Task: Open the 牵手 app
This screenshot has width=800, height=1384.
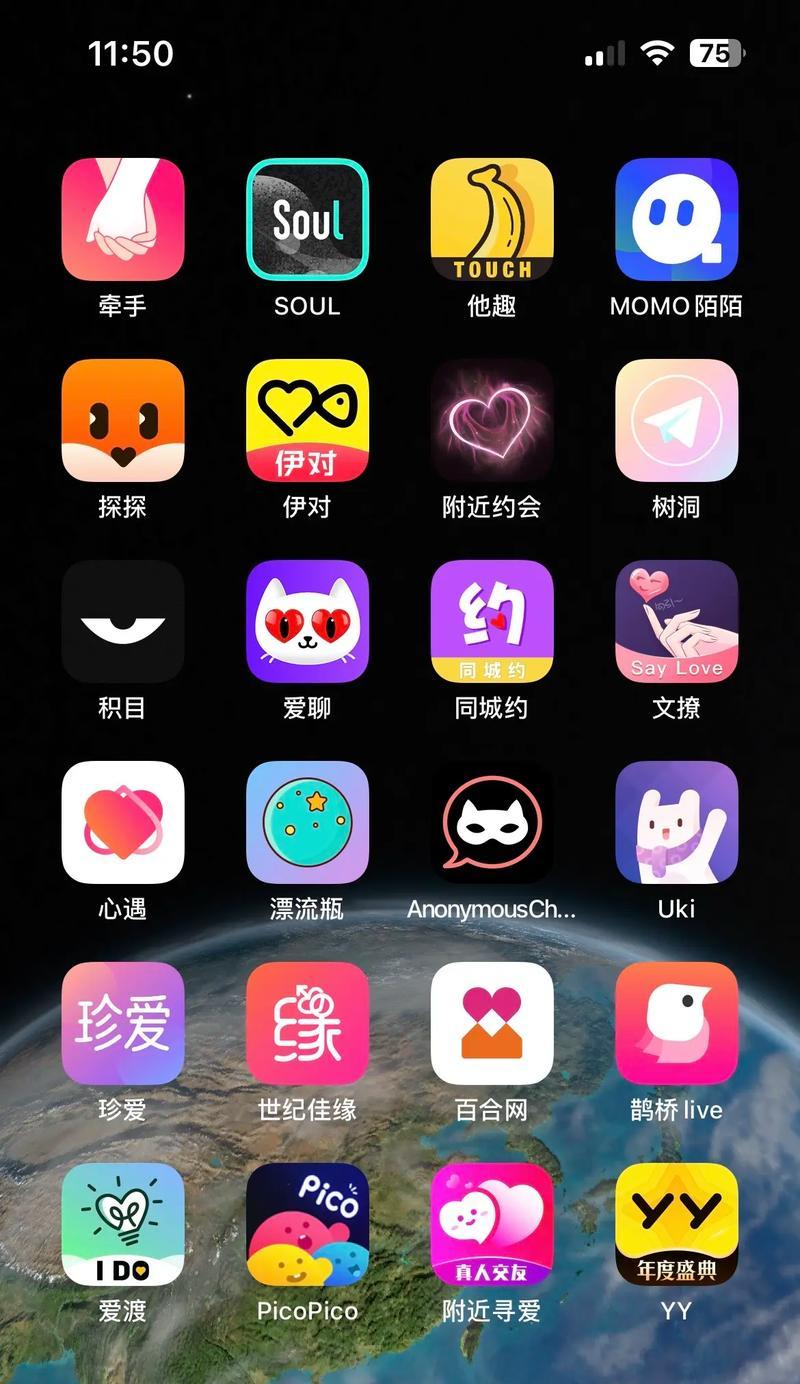Action: pos(123,219)
